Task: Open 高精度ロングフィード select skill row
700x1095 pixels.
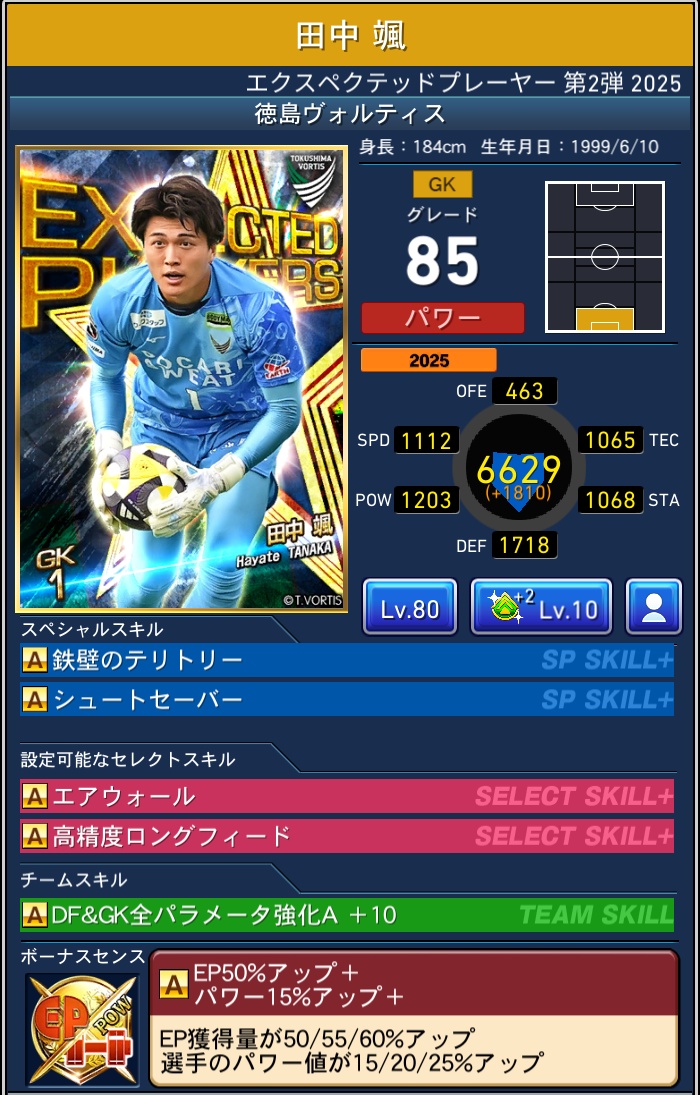Action: click(346, 835)
